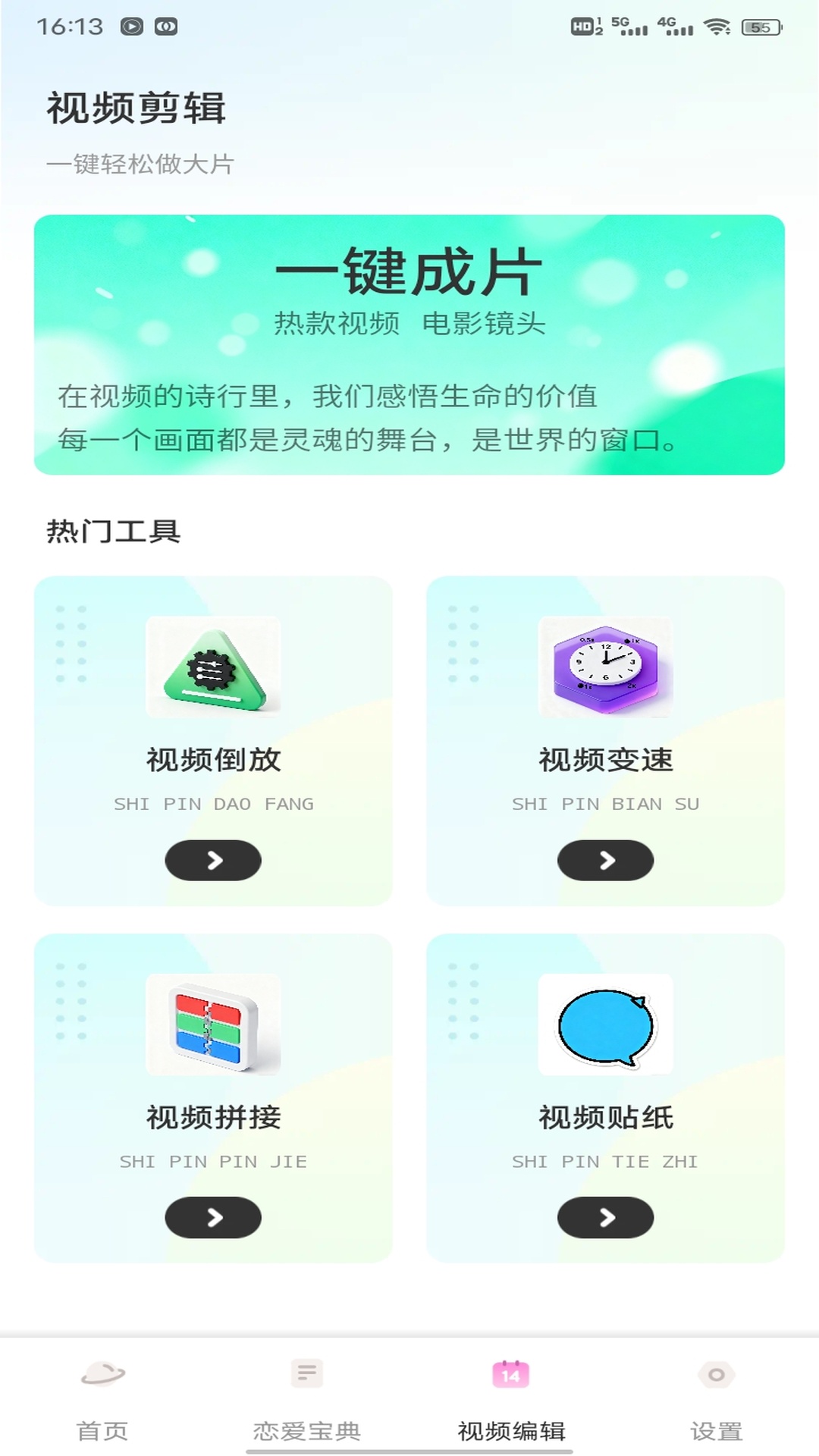The image size is (819, 1456).
Task: Tap the purple clock icon for 视频变速
Action: click(x=605, y=667)
